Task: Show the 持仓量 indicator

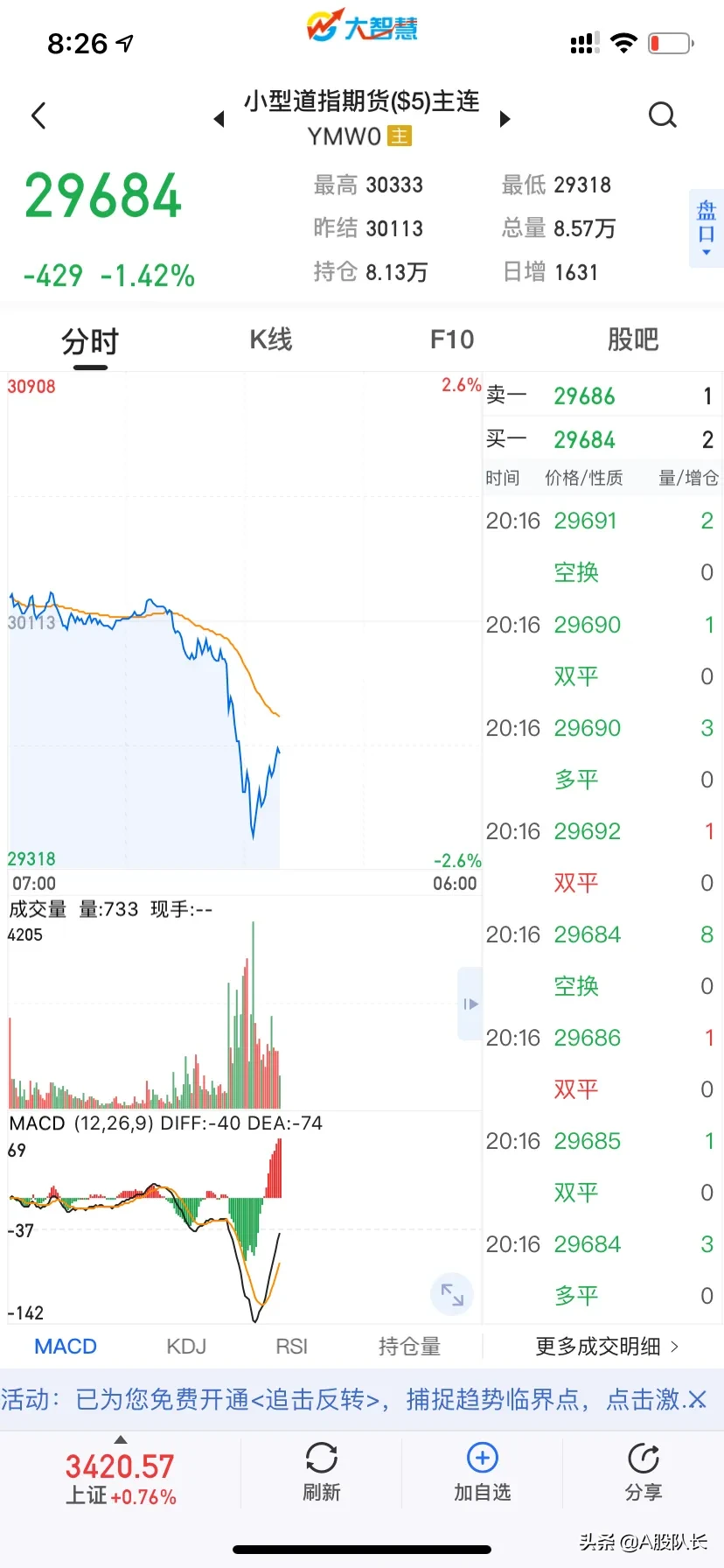Action: (409, 1347)
